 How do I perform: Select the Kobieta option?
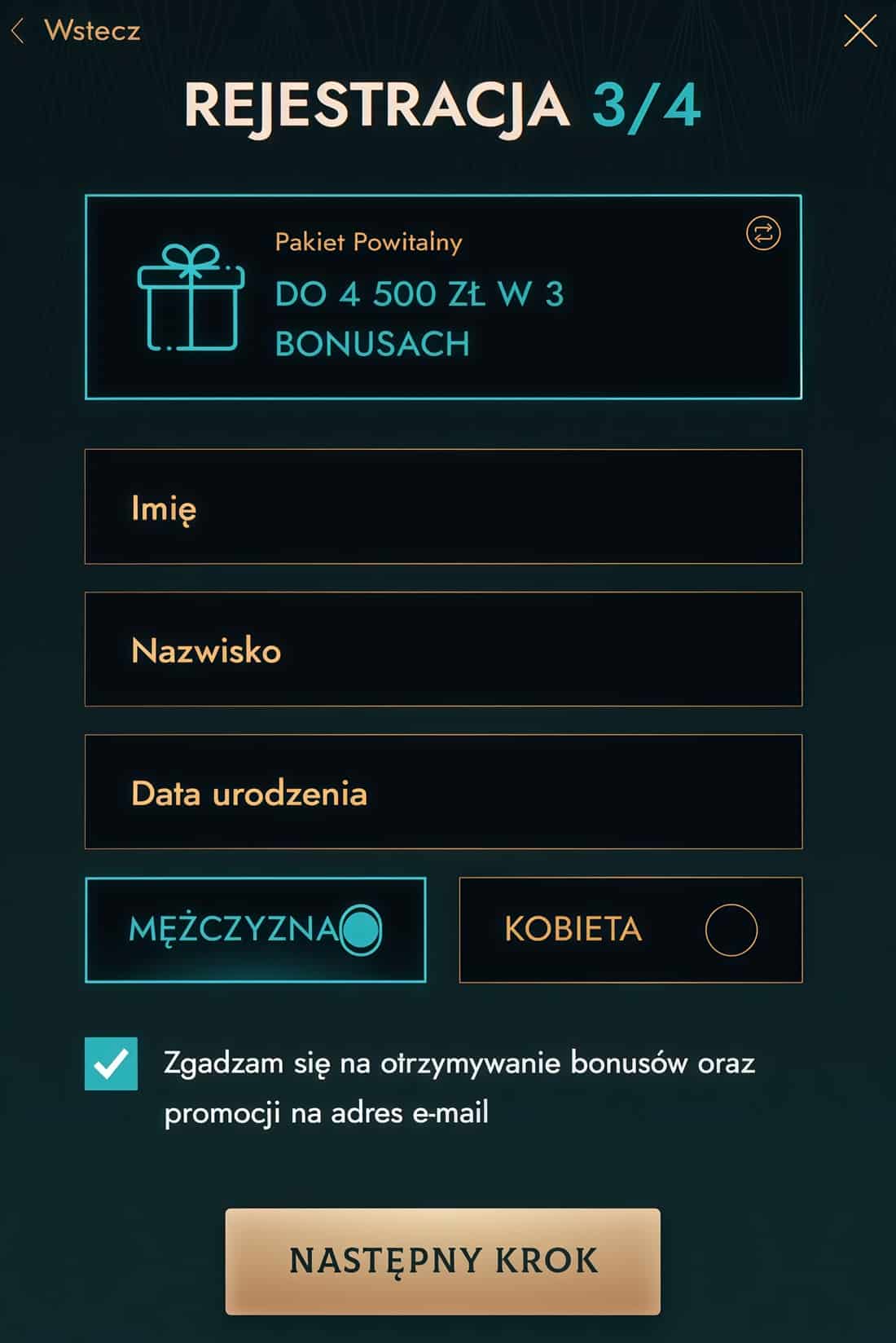coord(630,930)
